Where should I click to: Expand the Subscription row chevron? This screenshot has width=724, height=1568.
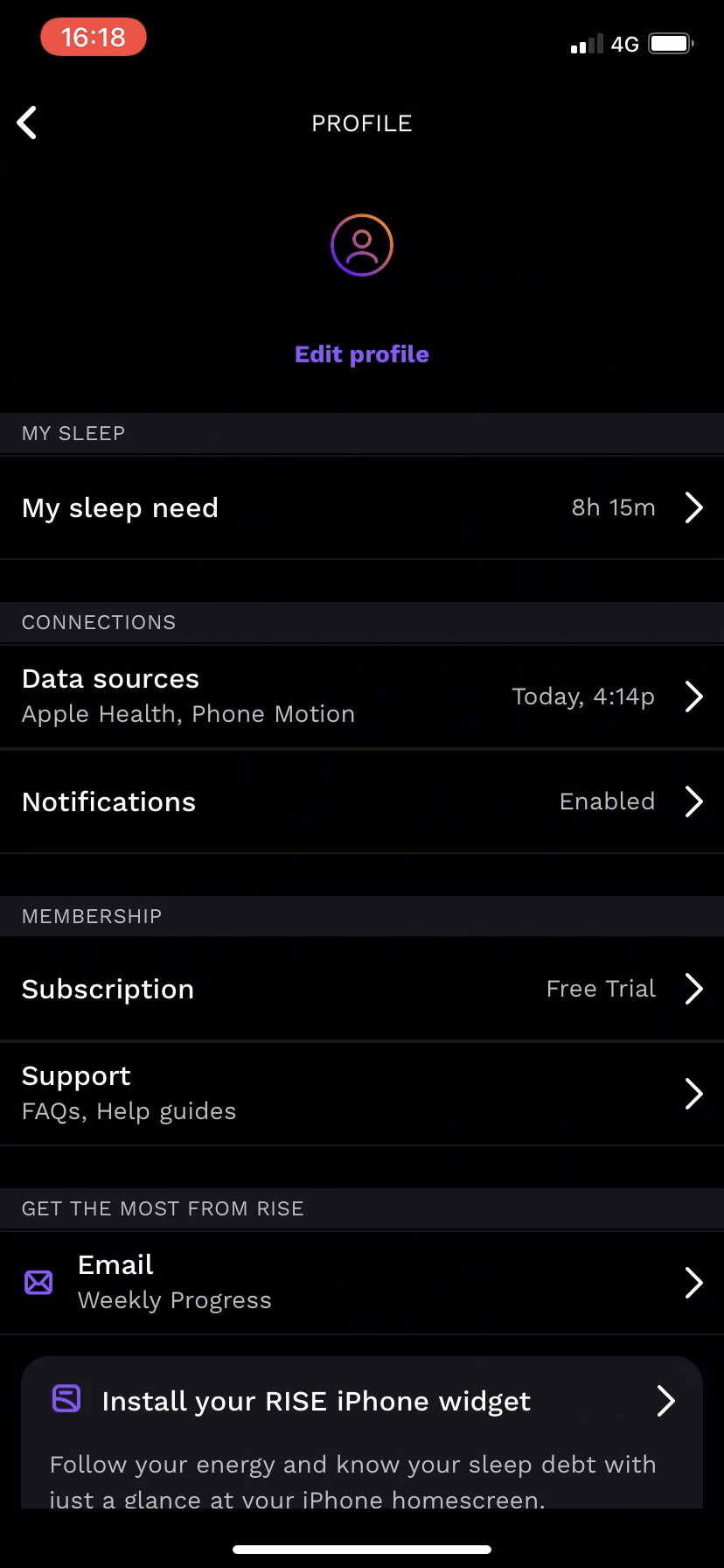693,989
